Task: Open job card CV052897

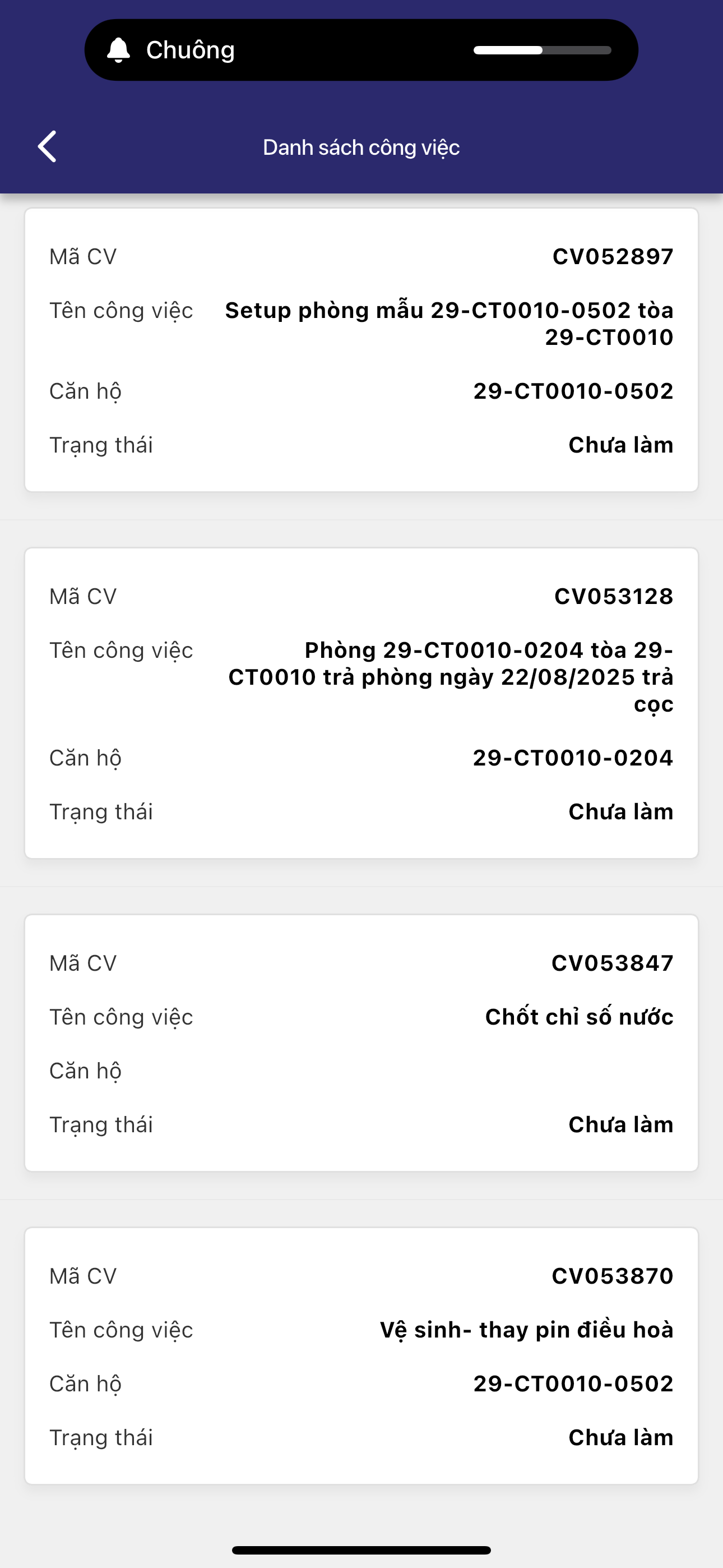Action: point(361,350)
